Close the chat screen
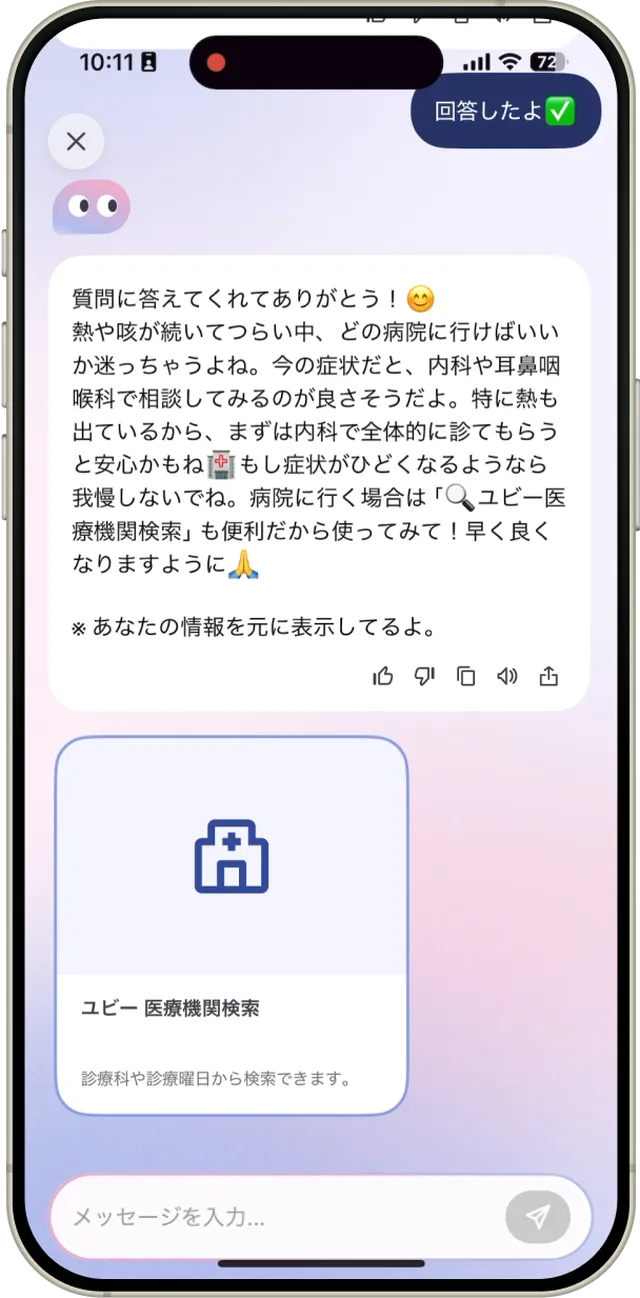The image size is (640, 1298). 76,141
